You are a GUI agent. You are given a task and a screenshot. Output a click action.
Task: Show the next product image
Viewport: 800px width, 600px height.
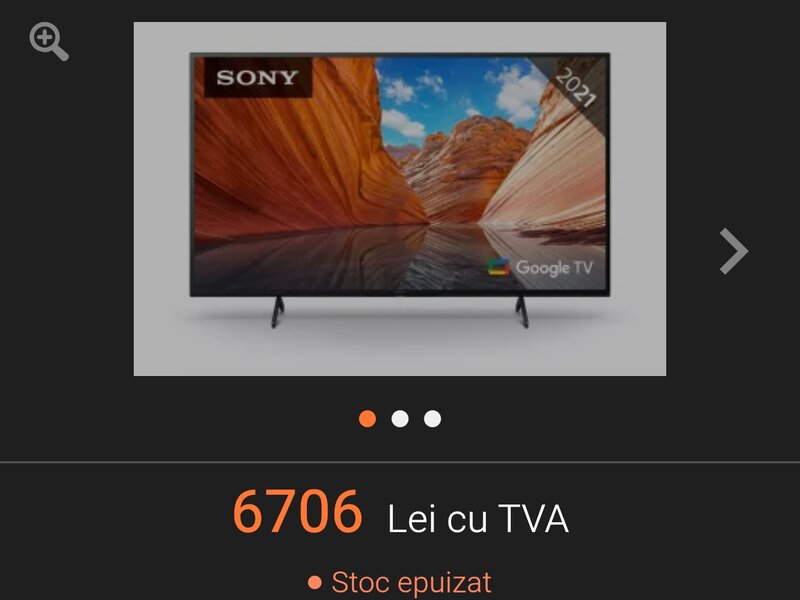click(x=733, y=251)
